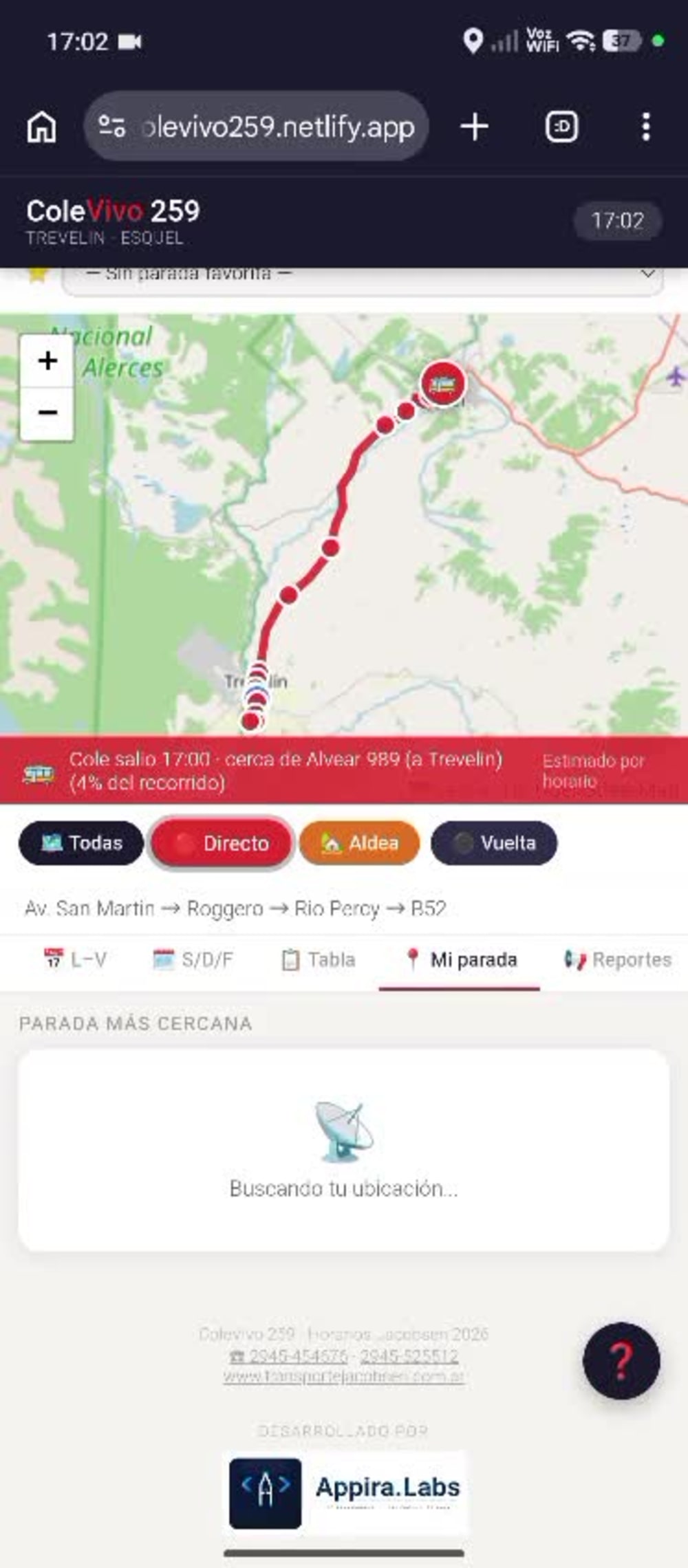Switch to the L–V schedule tab
This screenshot has width=688, height=1568.
(x=75, y=959)
